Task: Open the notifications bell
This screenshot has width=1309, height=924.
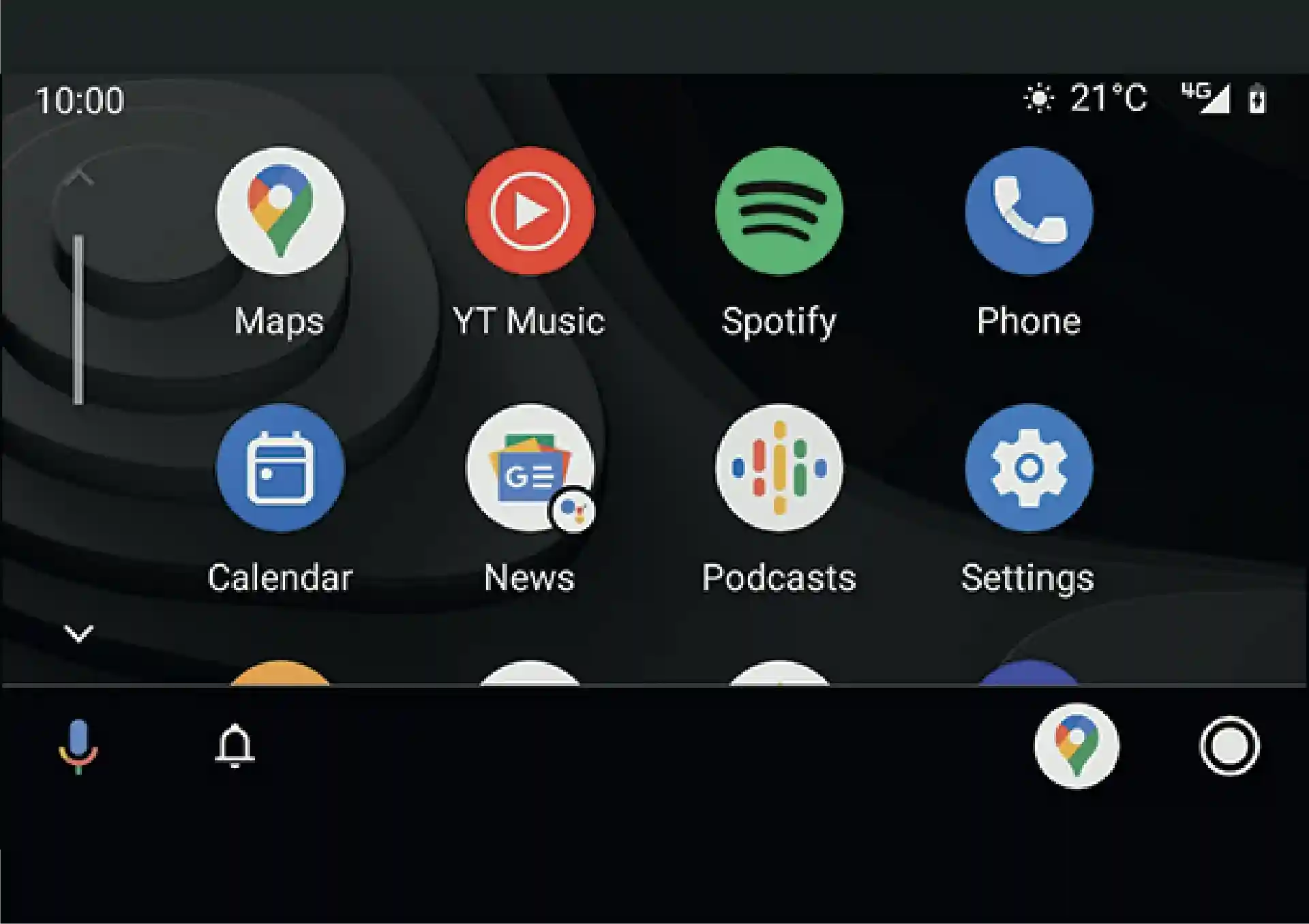Action: pyautogui.click(x=235, y=746)
